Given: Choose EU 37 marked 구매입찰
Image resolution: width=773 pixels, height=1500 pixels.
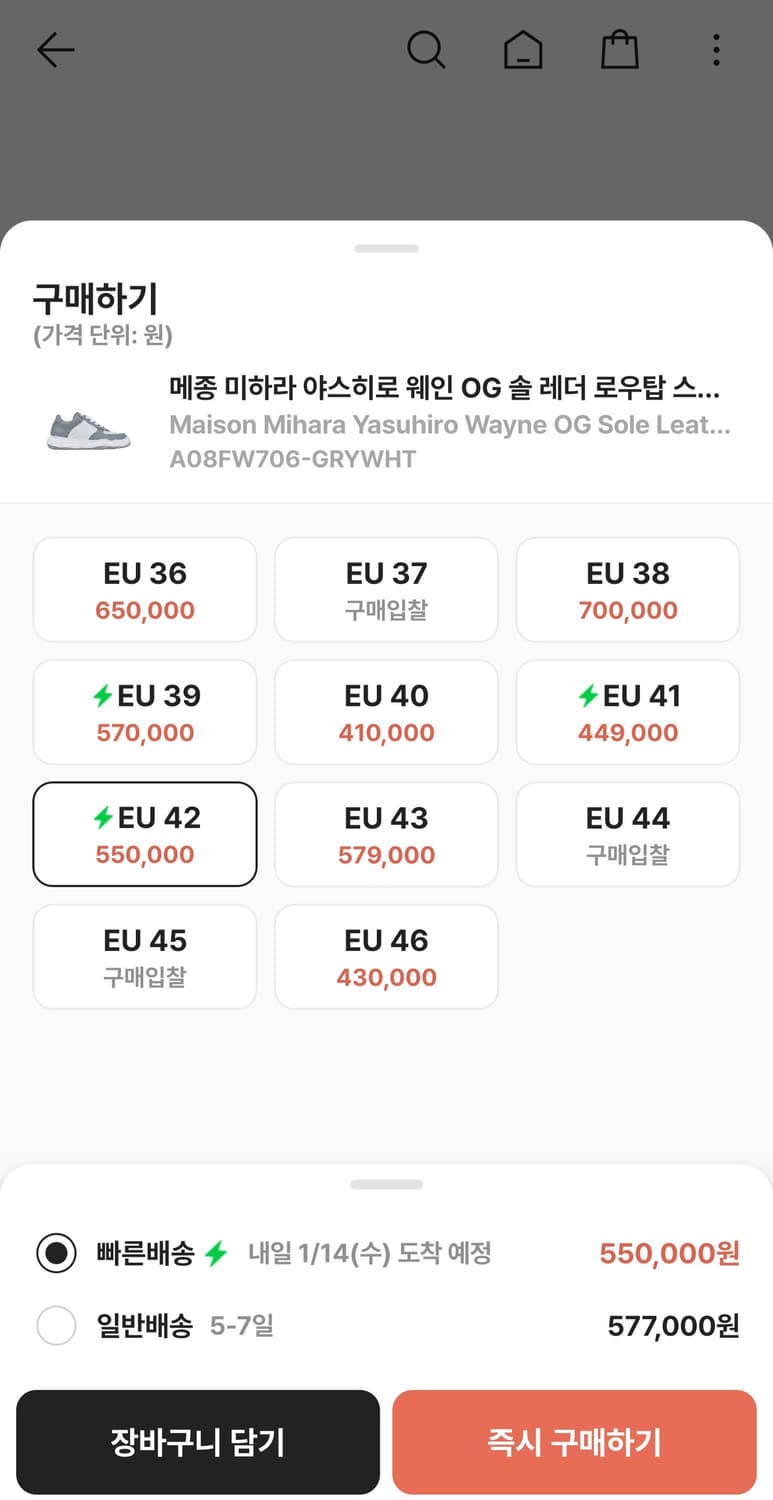Looking at the screenshot, I should point(386,588).
